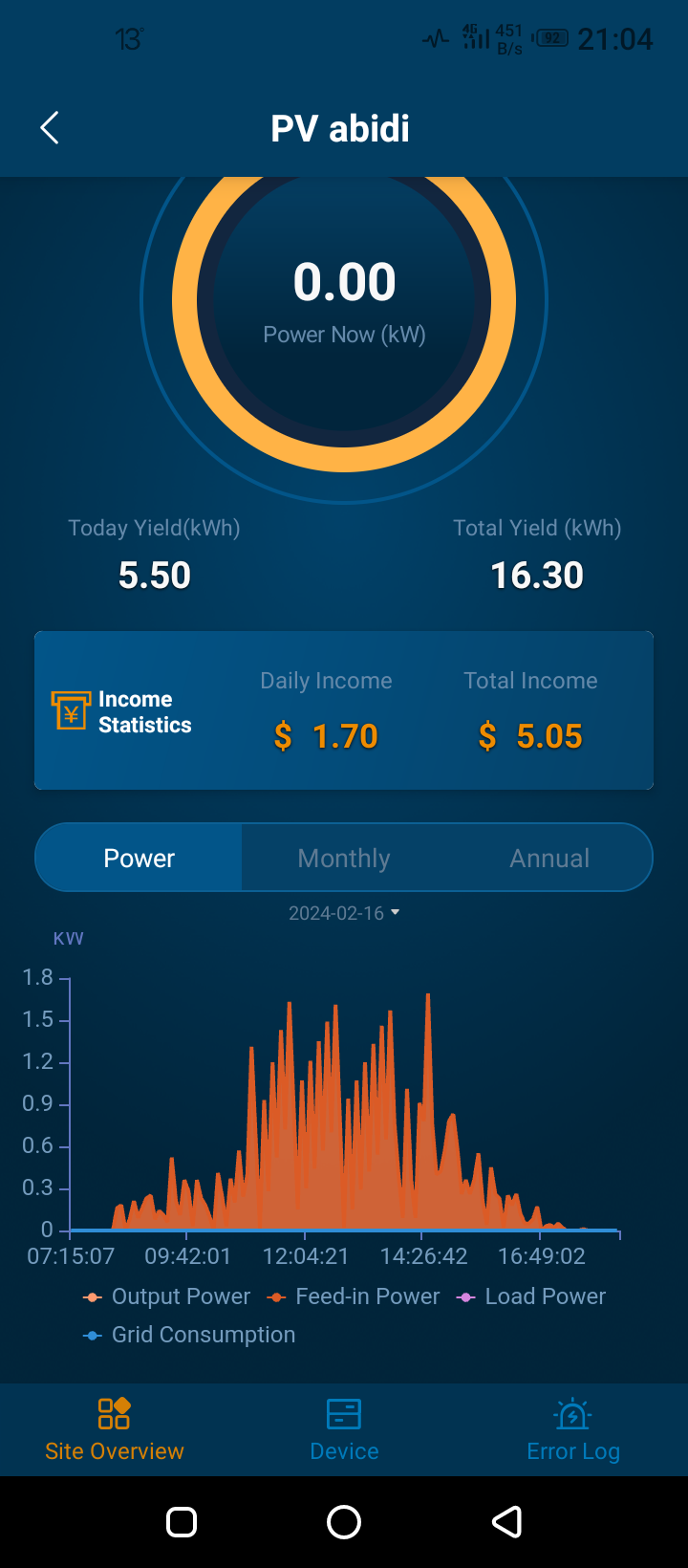Screen dimensions: 688x1568
Task: Go back using the top arrow
Action: (50, 128)
